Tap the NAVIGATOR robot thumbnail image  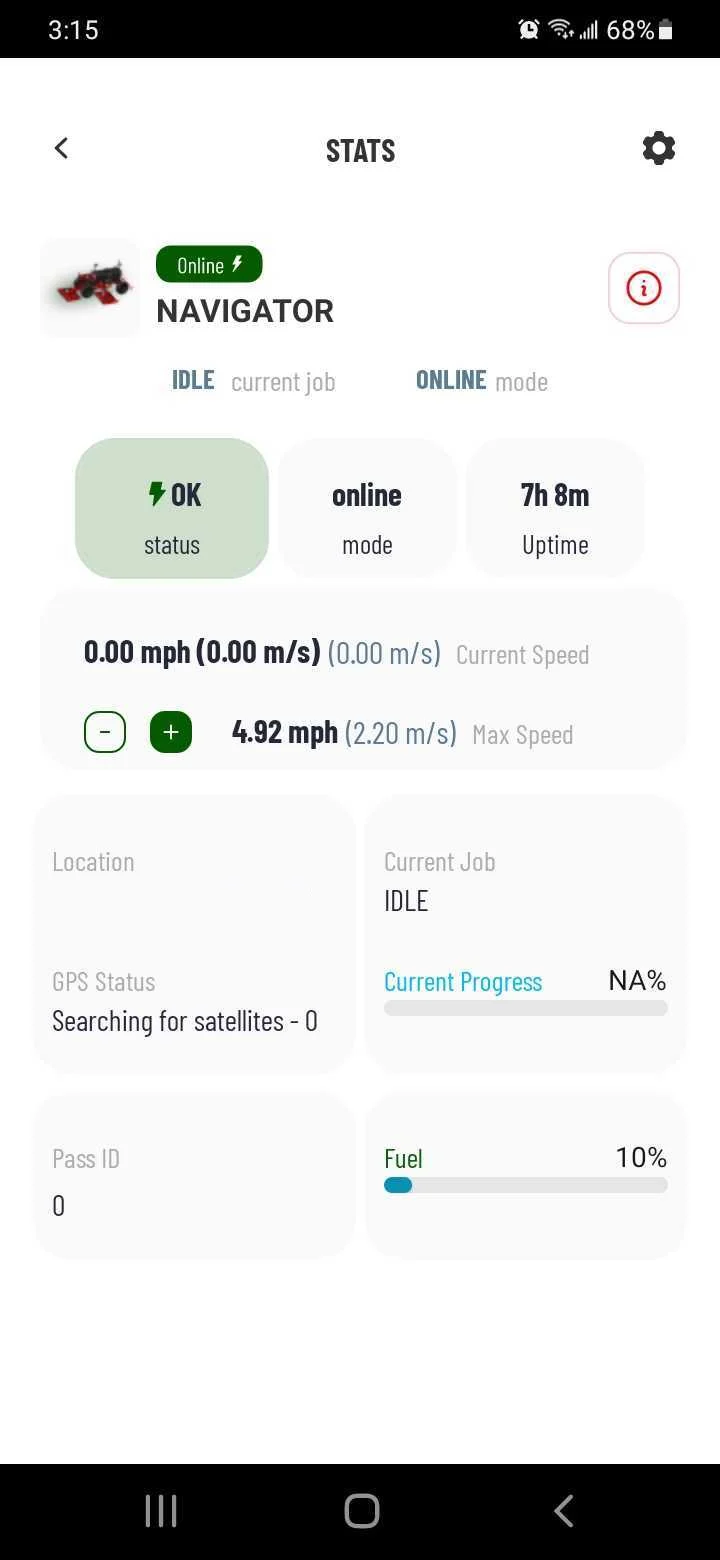89,287
